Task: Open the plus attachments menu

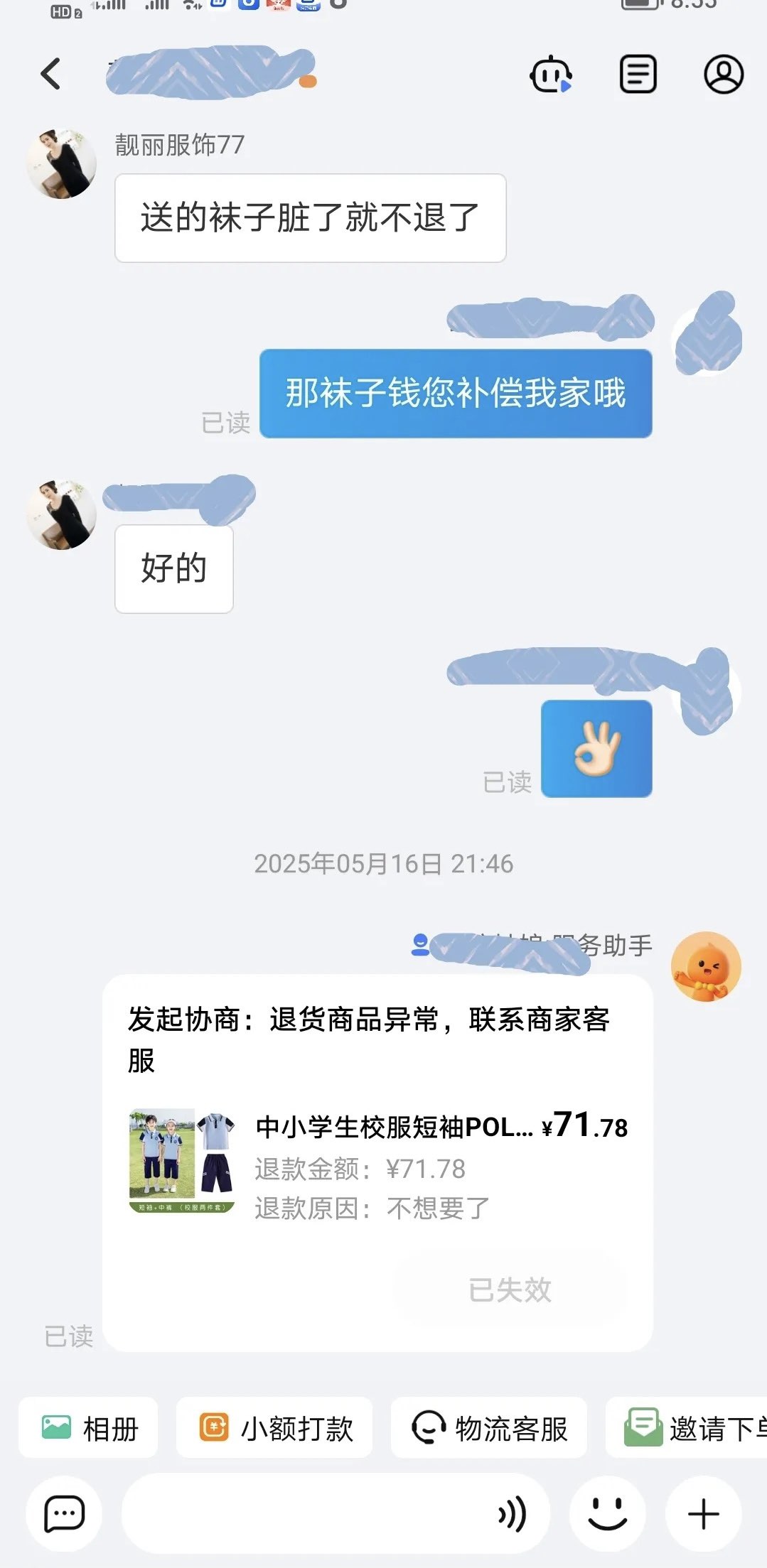Action: 703,1514
